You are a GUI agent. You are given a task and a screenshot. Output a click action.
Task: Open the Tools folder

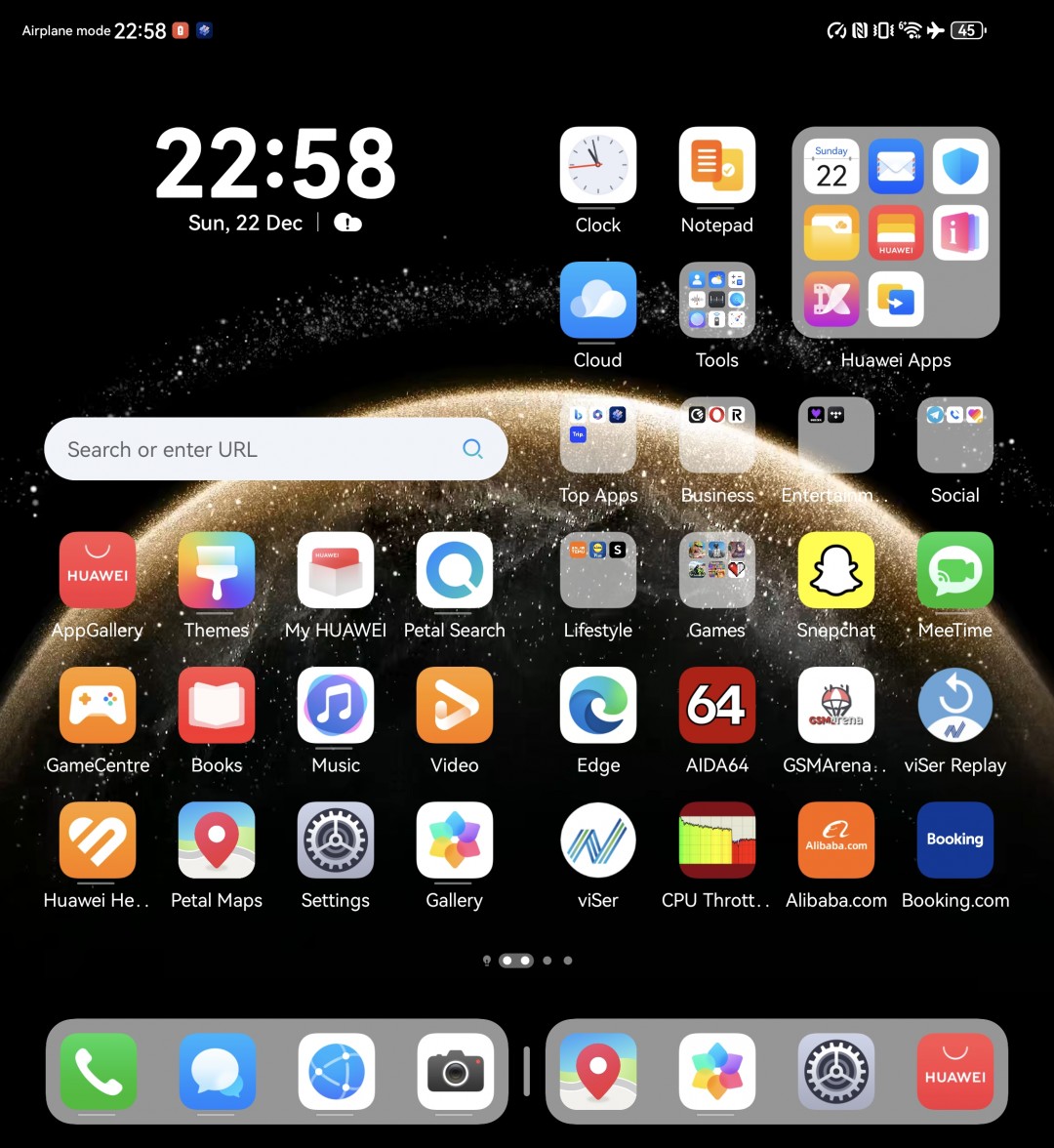(716, 300)
